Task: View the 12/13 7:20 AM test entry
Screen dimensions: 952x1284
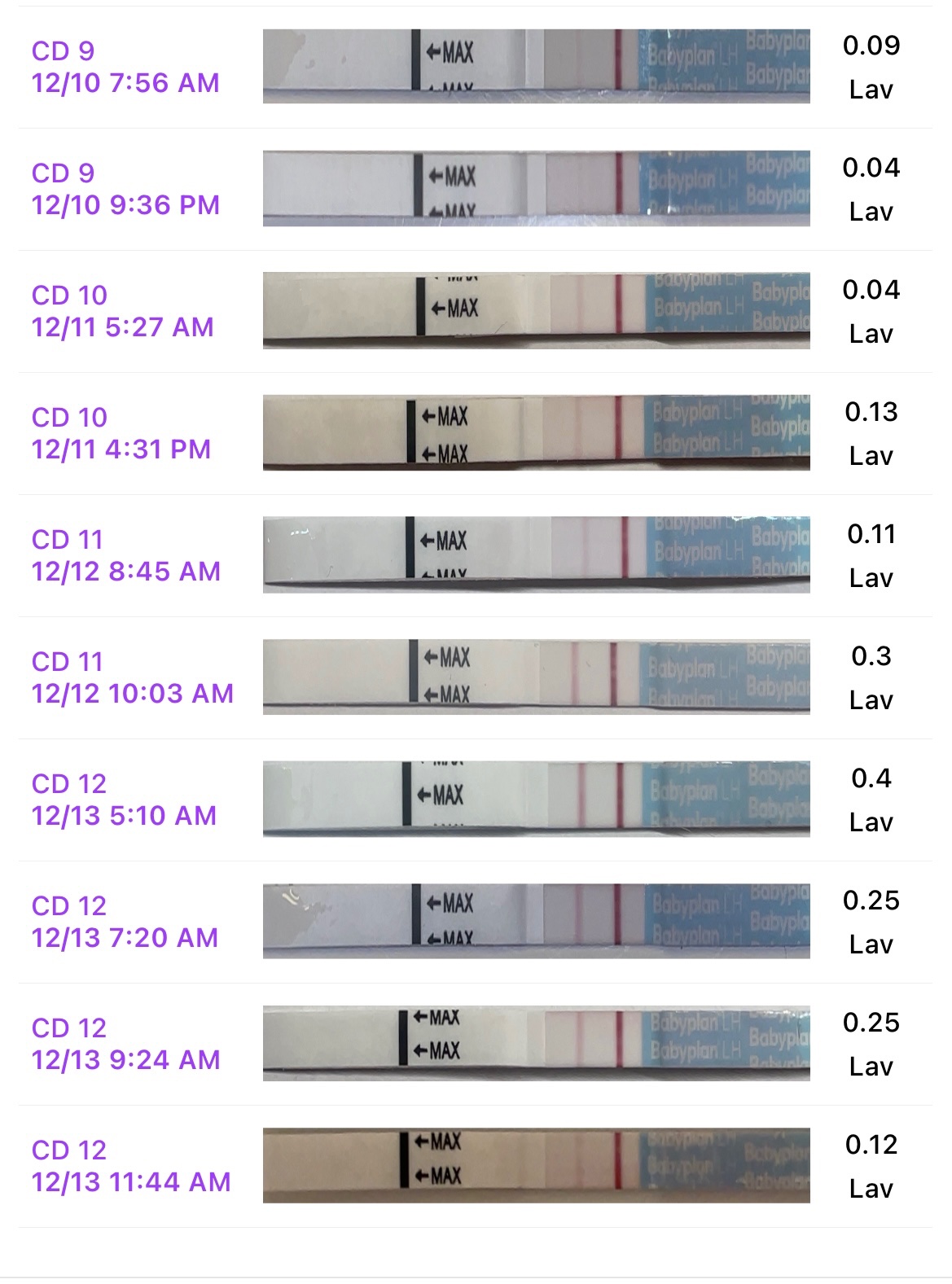Action: pos(476,922)
